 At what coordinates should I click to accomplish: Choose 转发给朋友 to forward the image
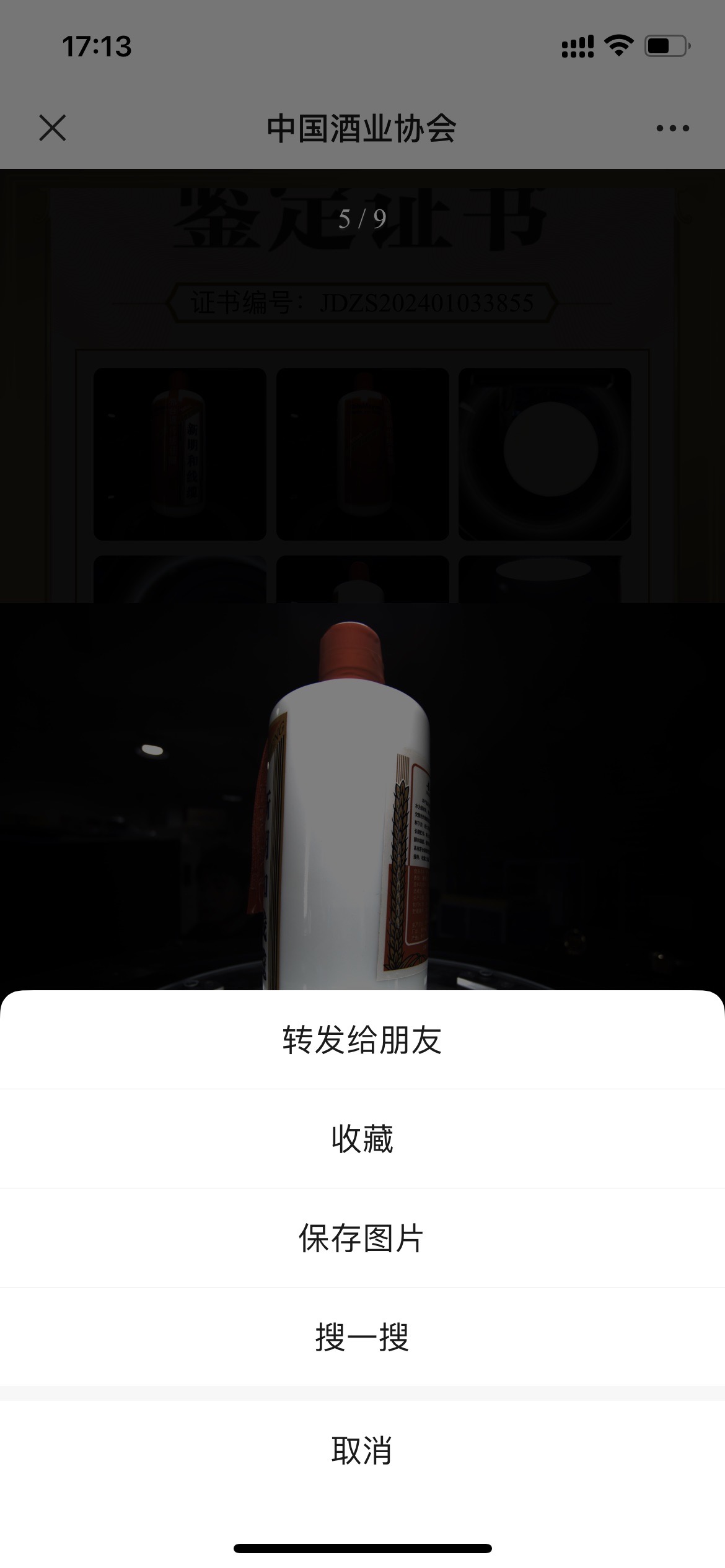tap(362, 1040)
